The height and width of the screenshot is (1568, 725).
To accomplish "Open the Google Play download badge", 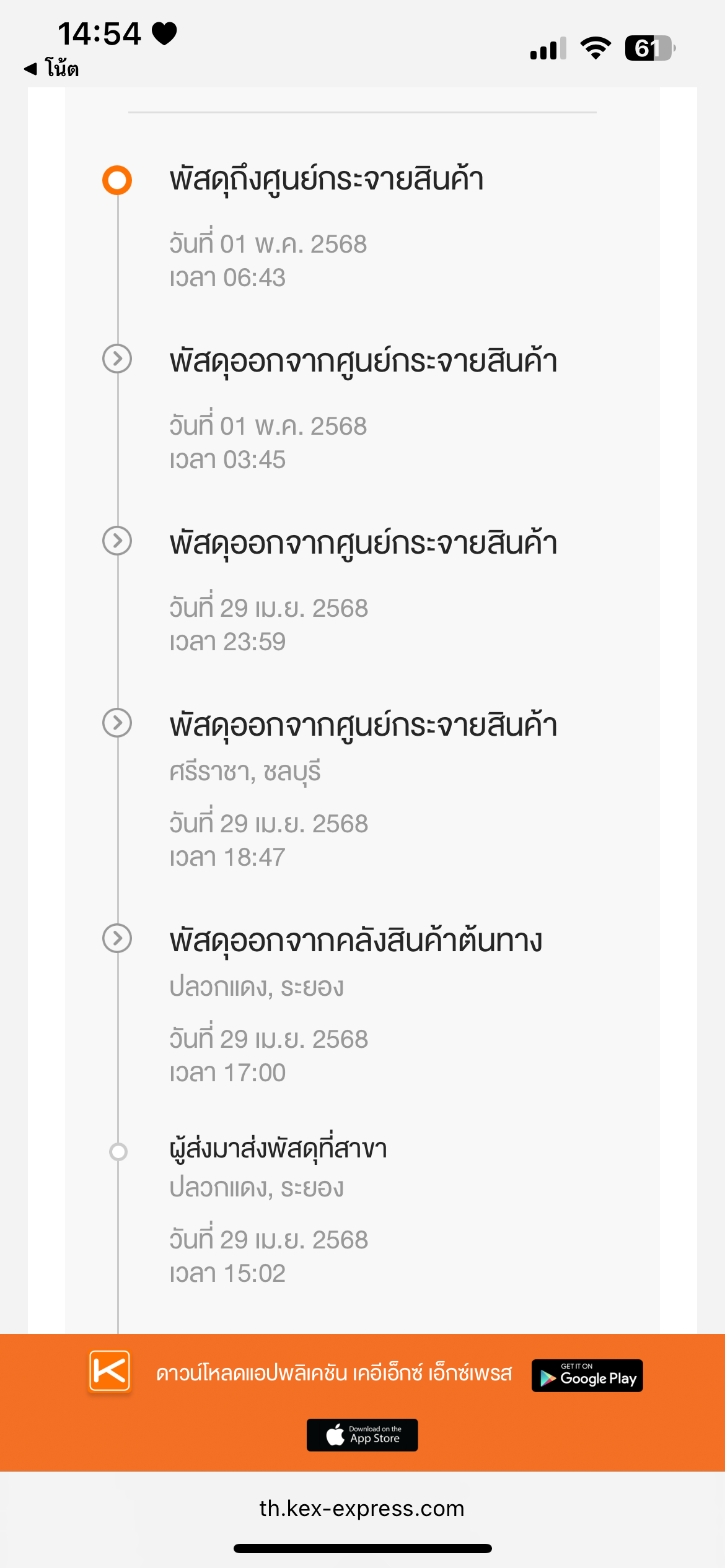I will tap(587, 1375).
